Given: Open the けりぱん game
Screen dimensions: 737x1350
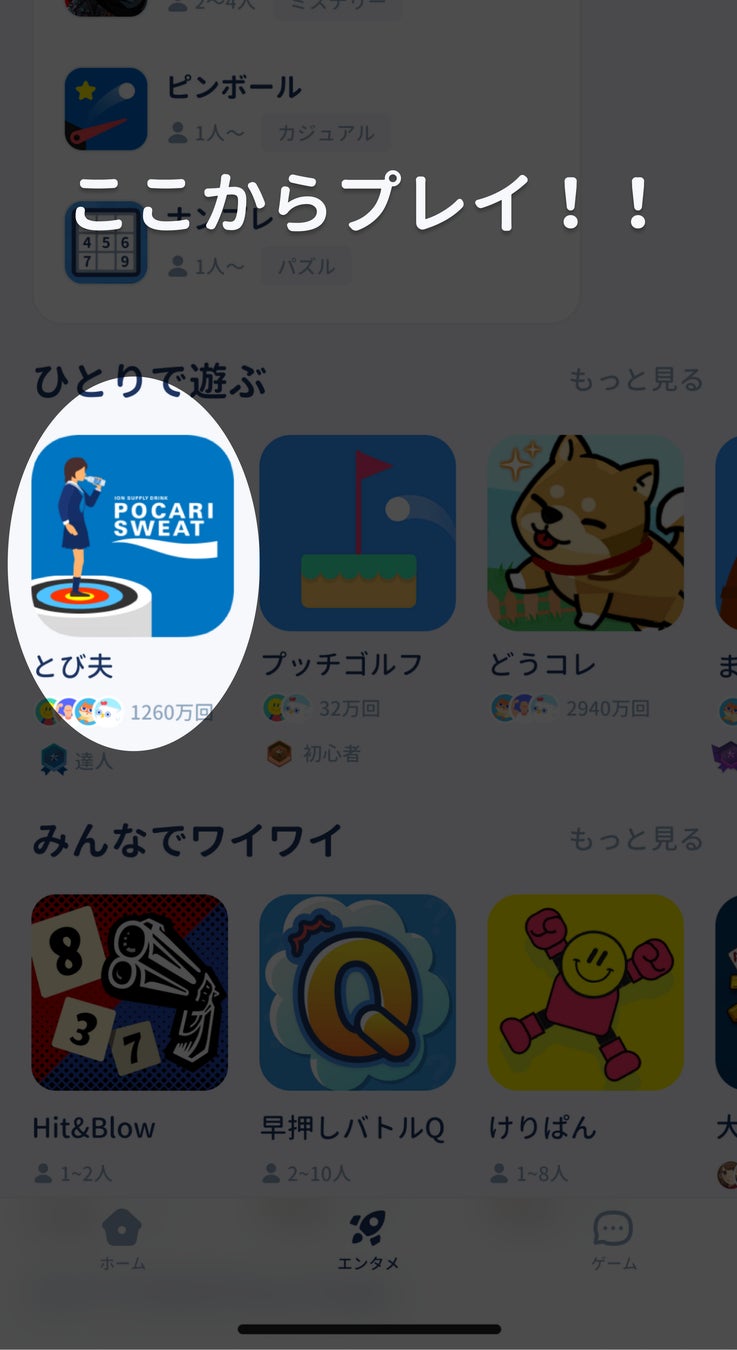Looking at the screenshot, I should pos(585,992).
